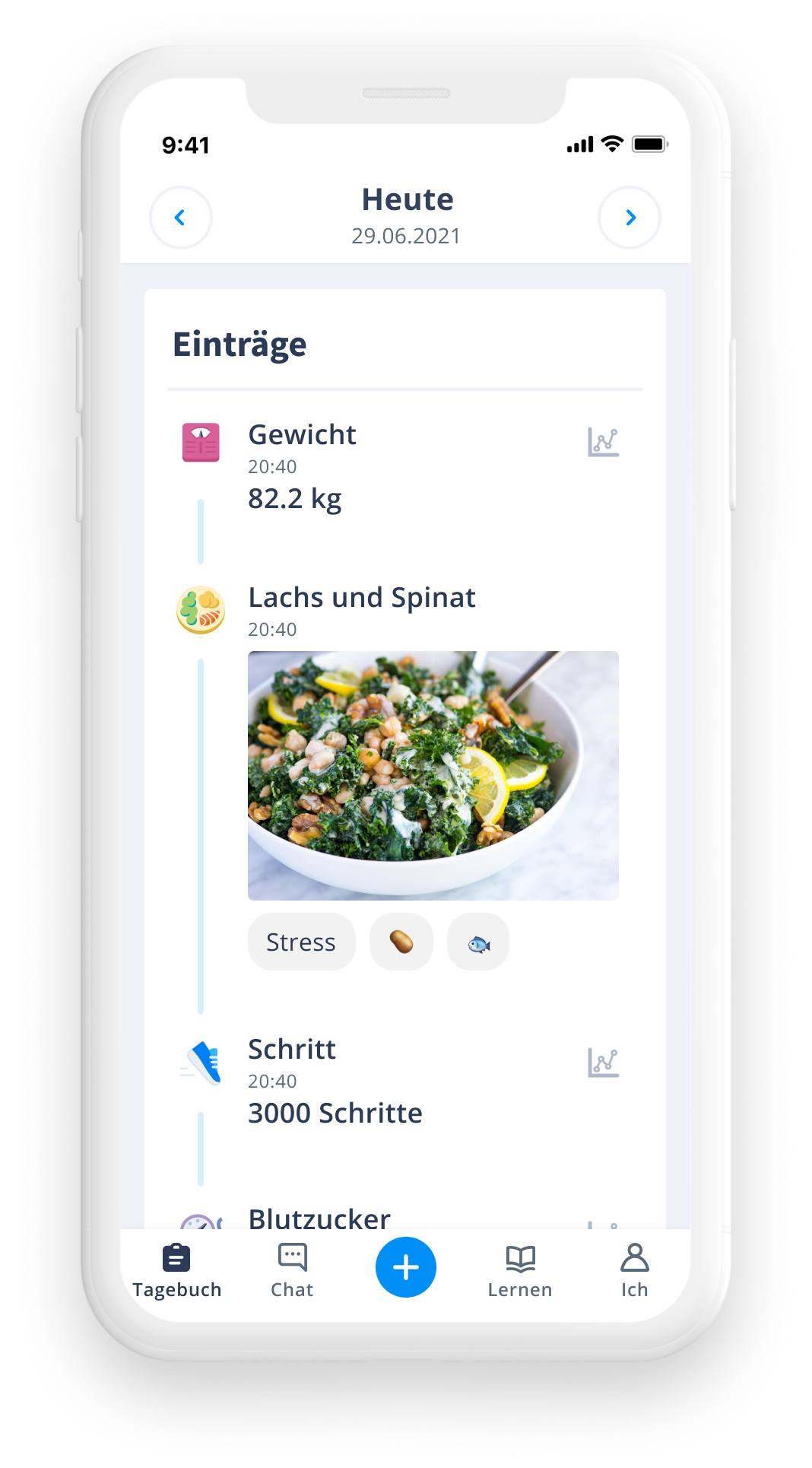The height and width of the screenshot is (1468, 812).
Task: Tap the potato tag chip
Action: click(x=401, y=942)
